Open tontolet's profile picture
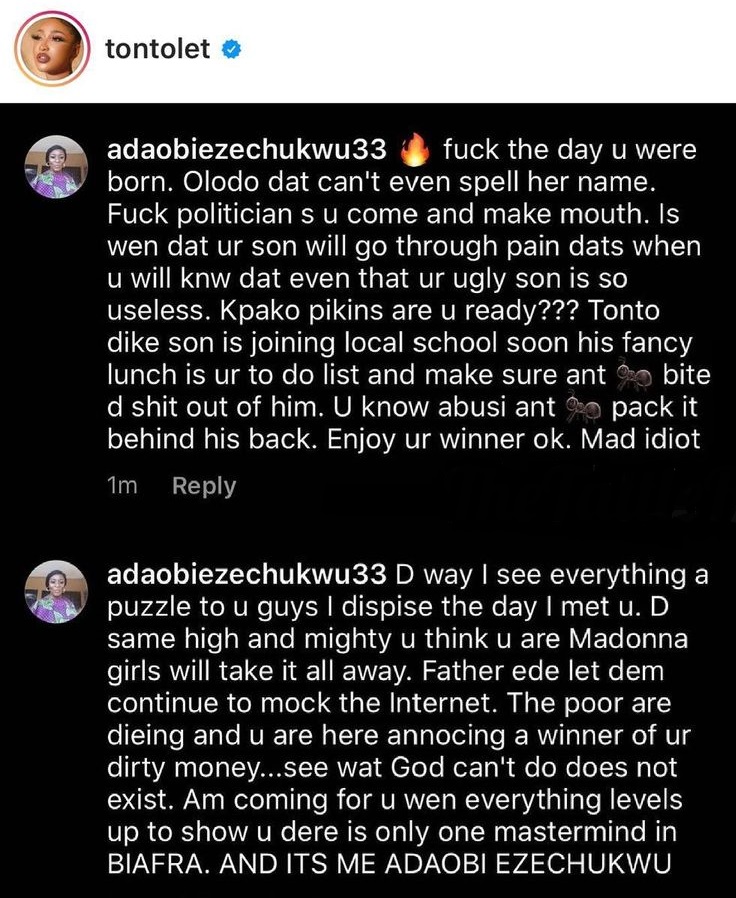736x898 pixels. [50, 49]
